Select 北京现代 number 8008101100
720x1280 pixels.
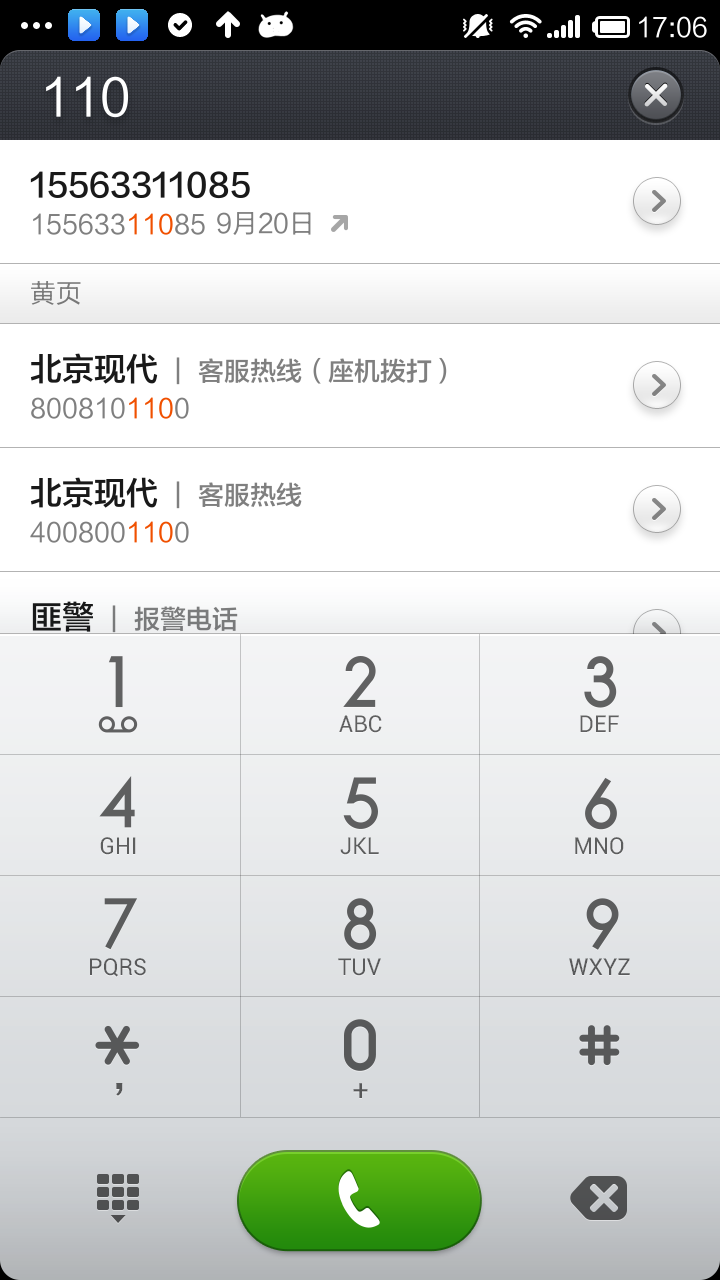360,386
